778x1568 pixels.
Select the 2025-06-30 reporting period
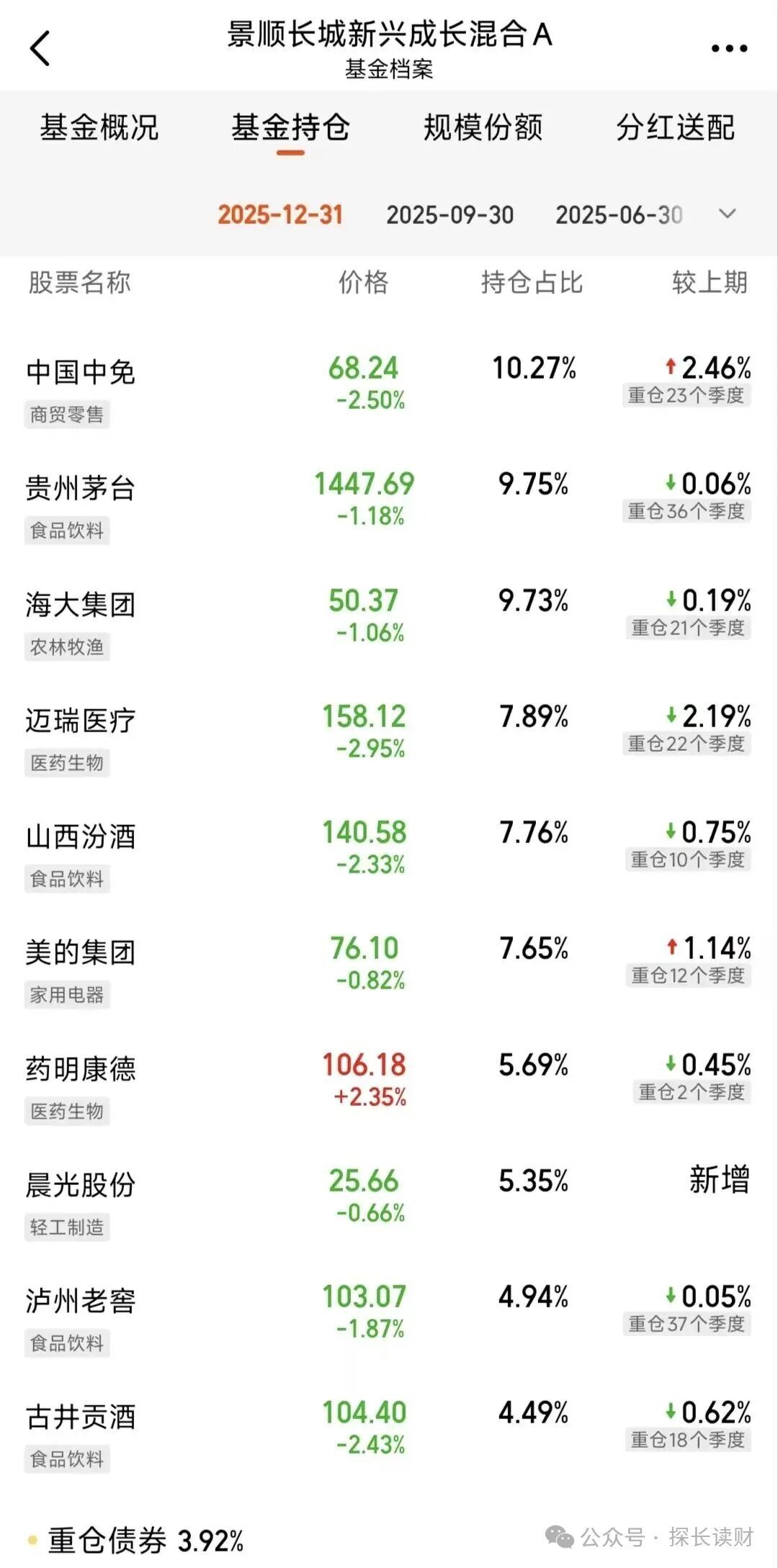(618, 215)
